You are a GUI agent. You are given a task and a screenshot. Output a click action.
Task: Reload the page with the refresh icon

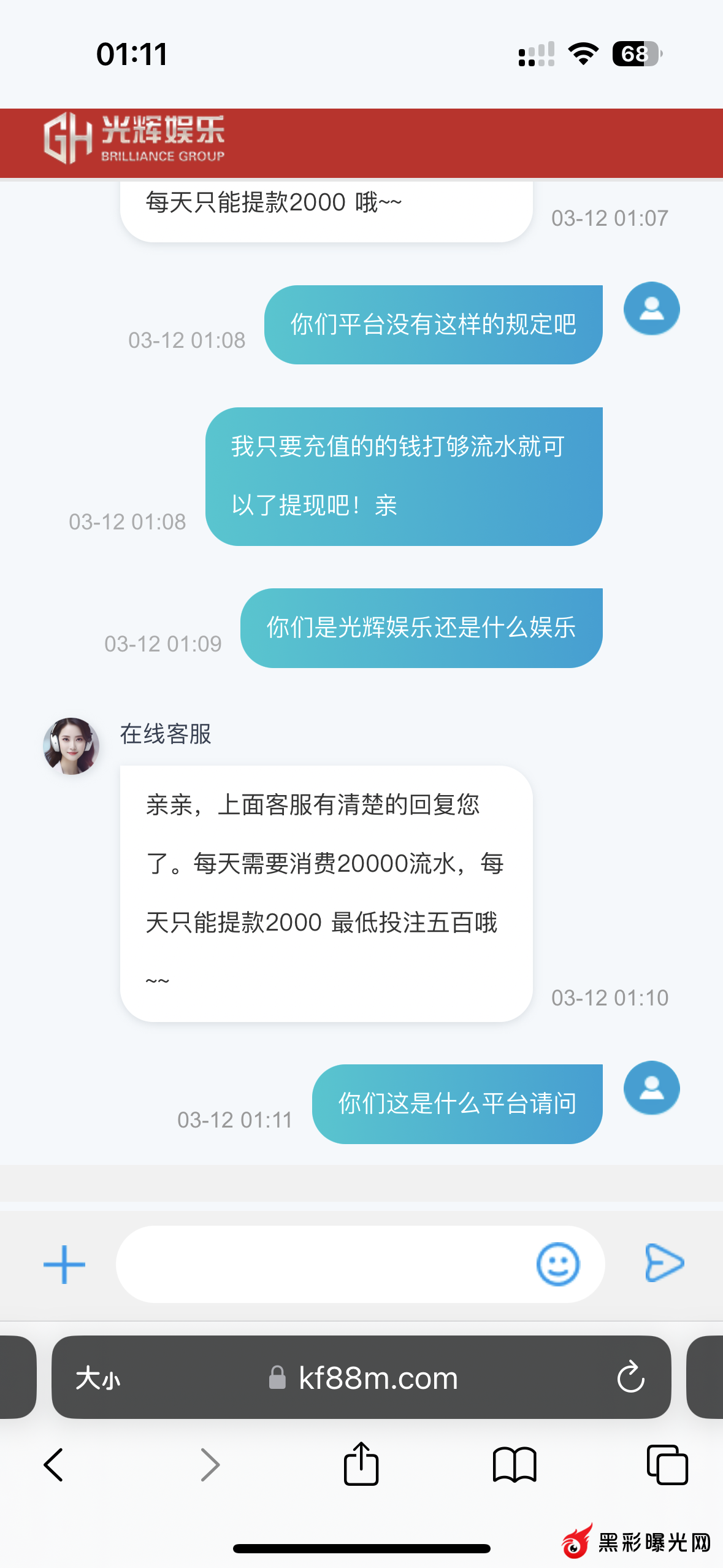[630, 1378]
